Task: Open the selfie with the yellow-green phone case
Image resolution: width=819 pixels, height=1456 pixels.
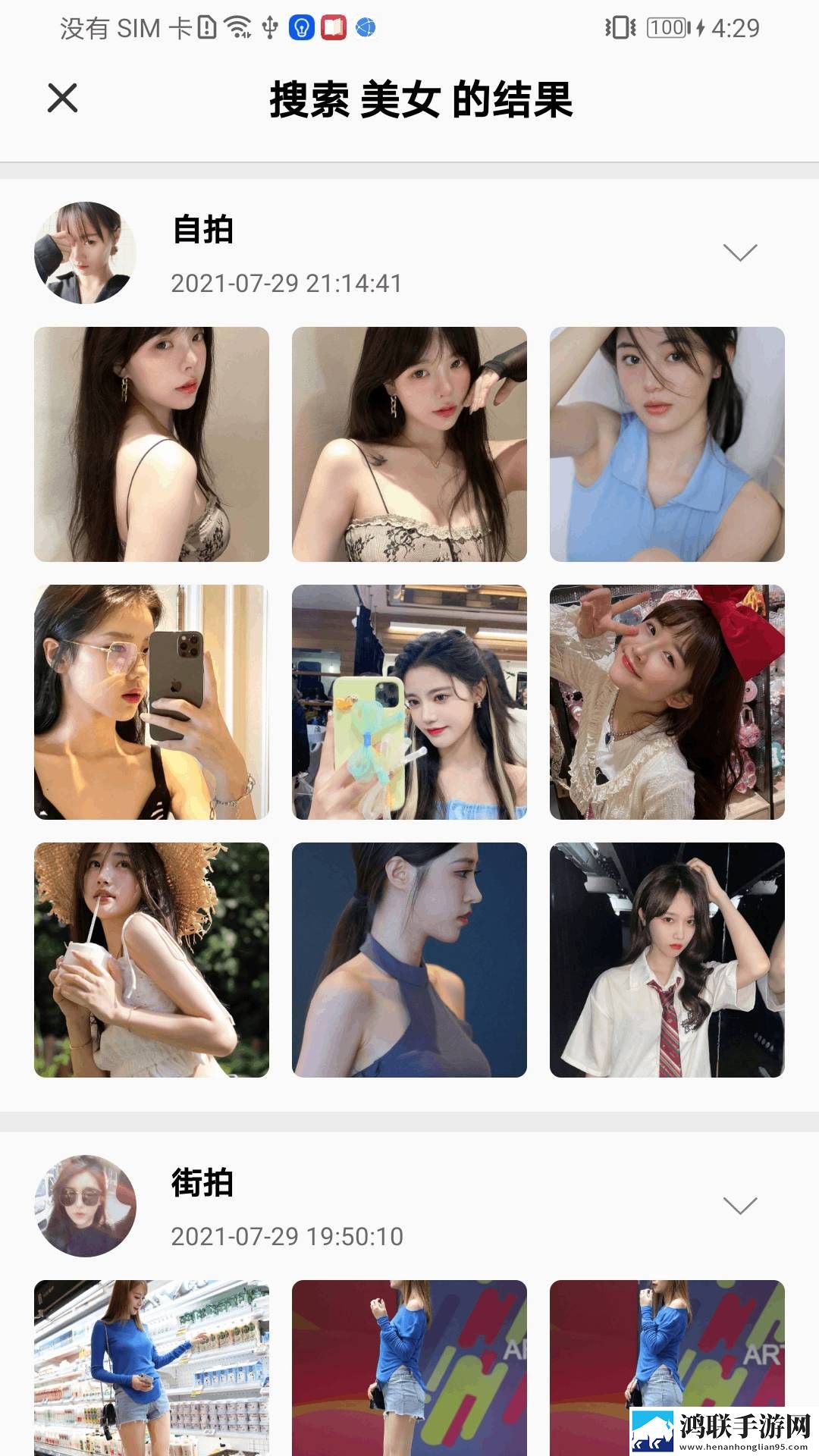Action: 409,702
